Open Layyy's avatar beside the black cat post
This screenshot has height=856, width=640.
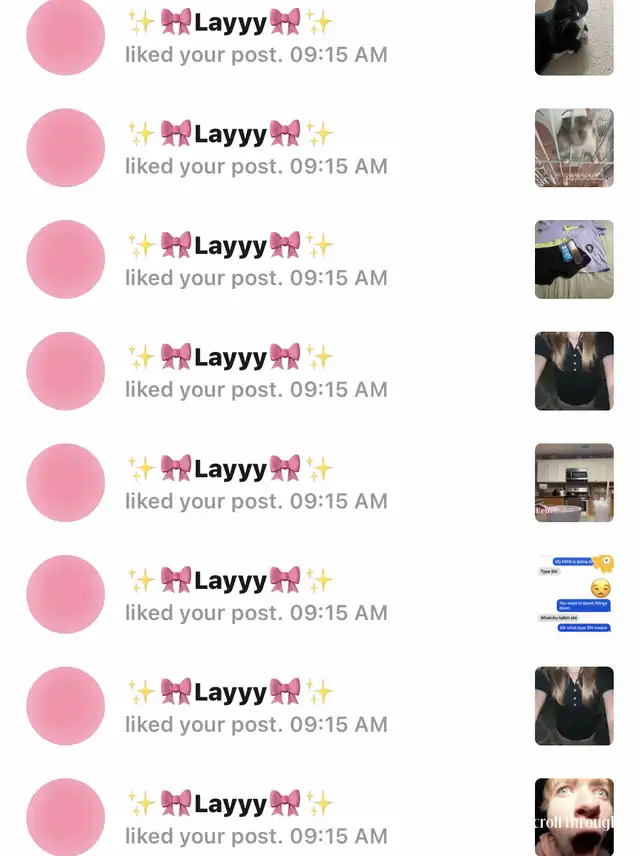pos(65,37)
